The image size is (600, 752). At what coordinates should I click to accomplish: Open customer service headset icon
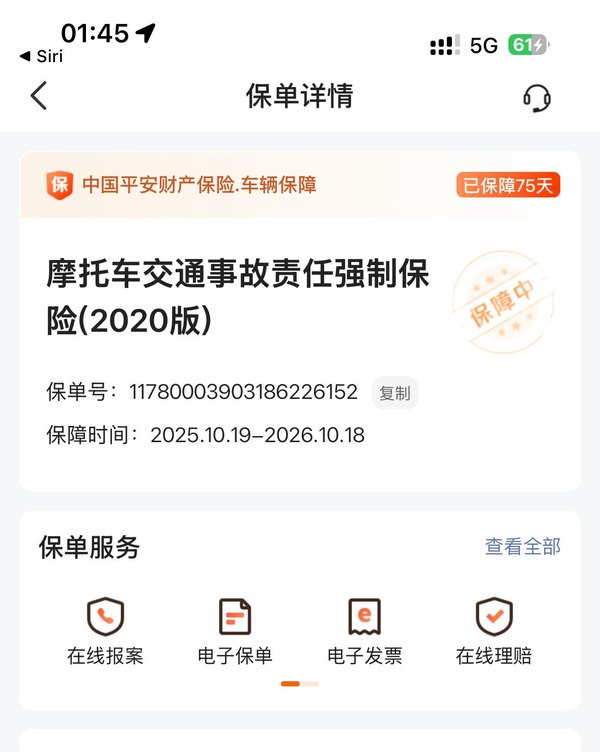coord(537,97)
